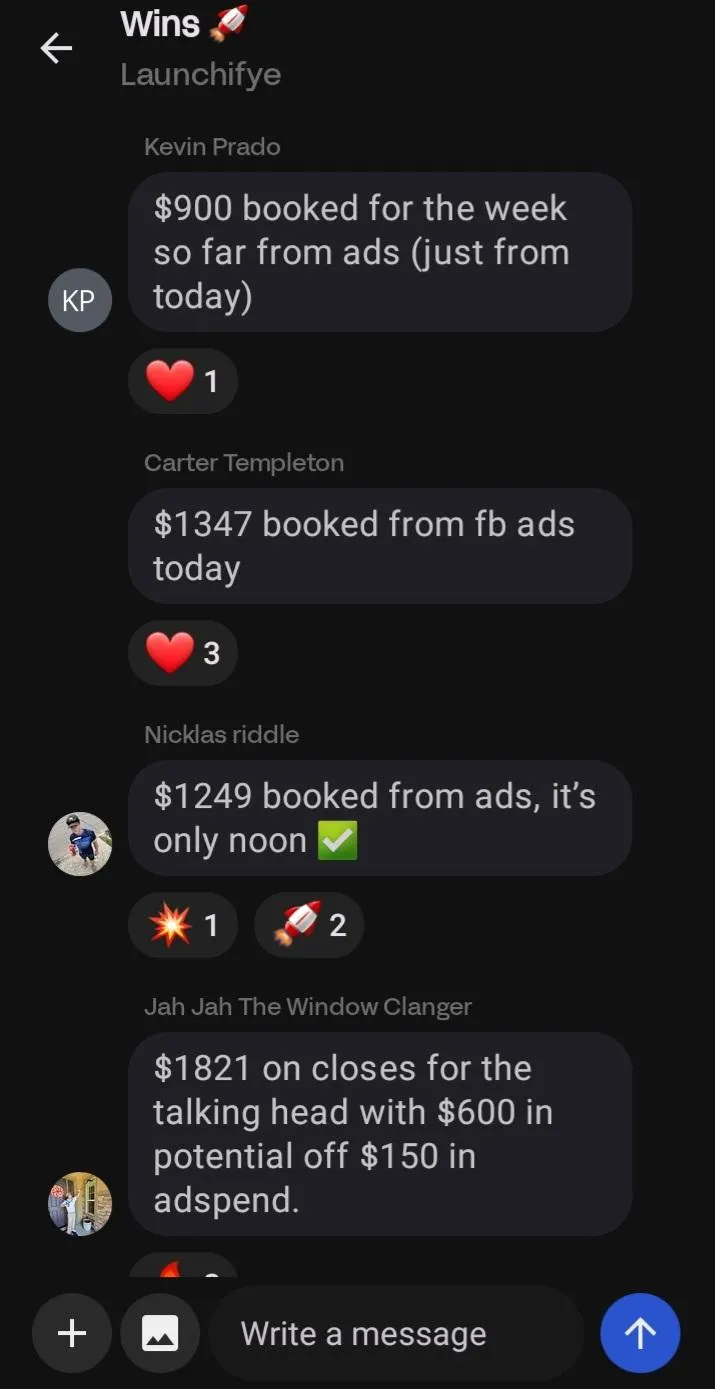Tap explosion reaction under Nicklas riddle's message
The image size is (715, 1389).
point(183,925)
